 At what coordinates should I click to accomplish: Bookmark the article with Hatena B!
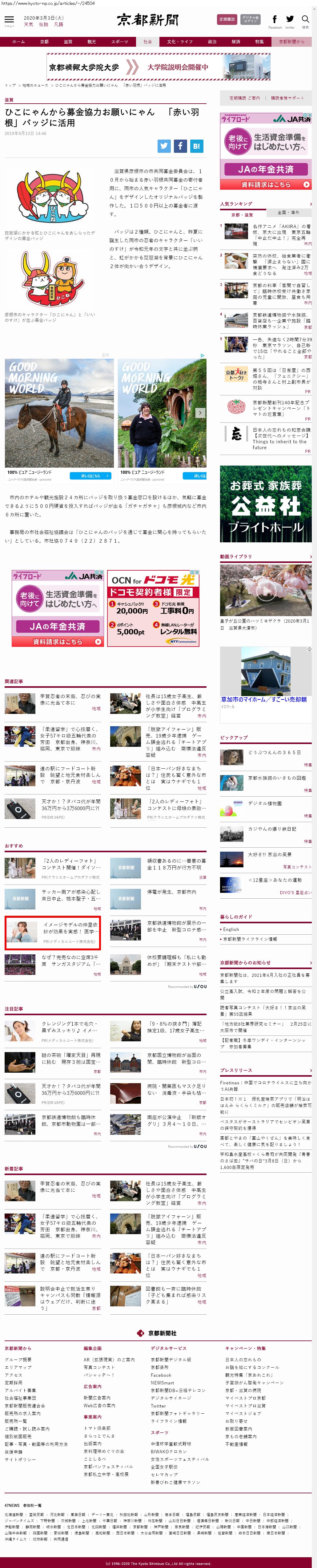pyautogui.click(x=196, y=146)
